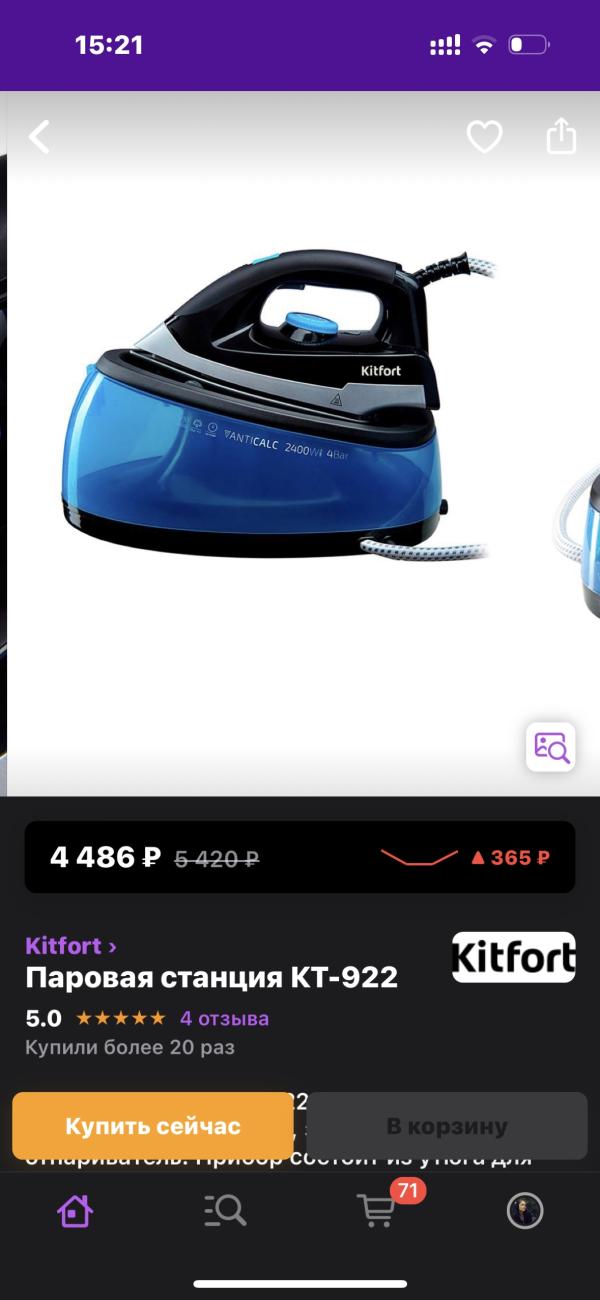The width and height of the screenshot is (600, 1300).
Task: Switch to the home tab
Action: (75, 1211)
